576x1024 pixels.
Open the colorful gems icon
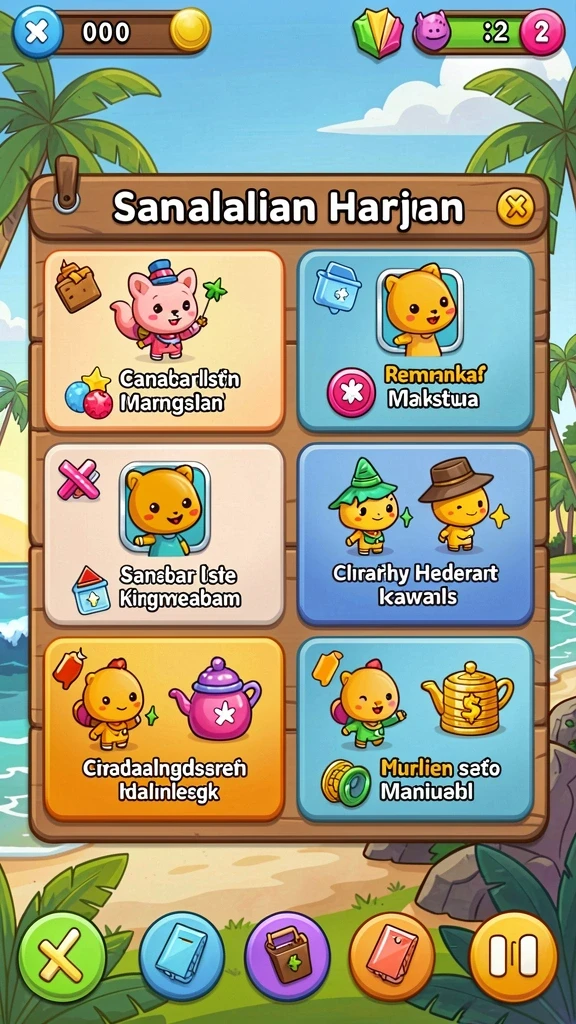click(x=379, y=33)
